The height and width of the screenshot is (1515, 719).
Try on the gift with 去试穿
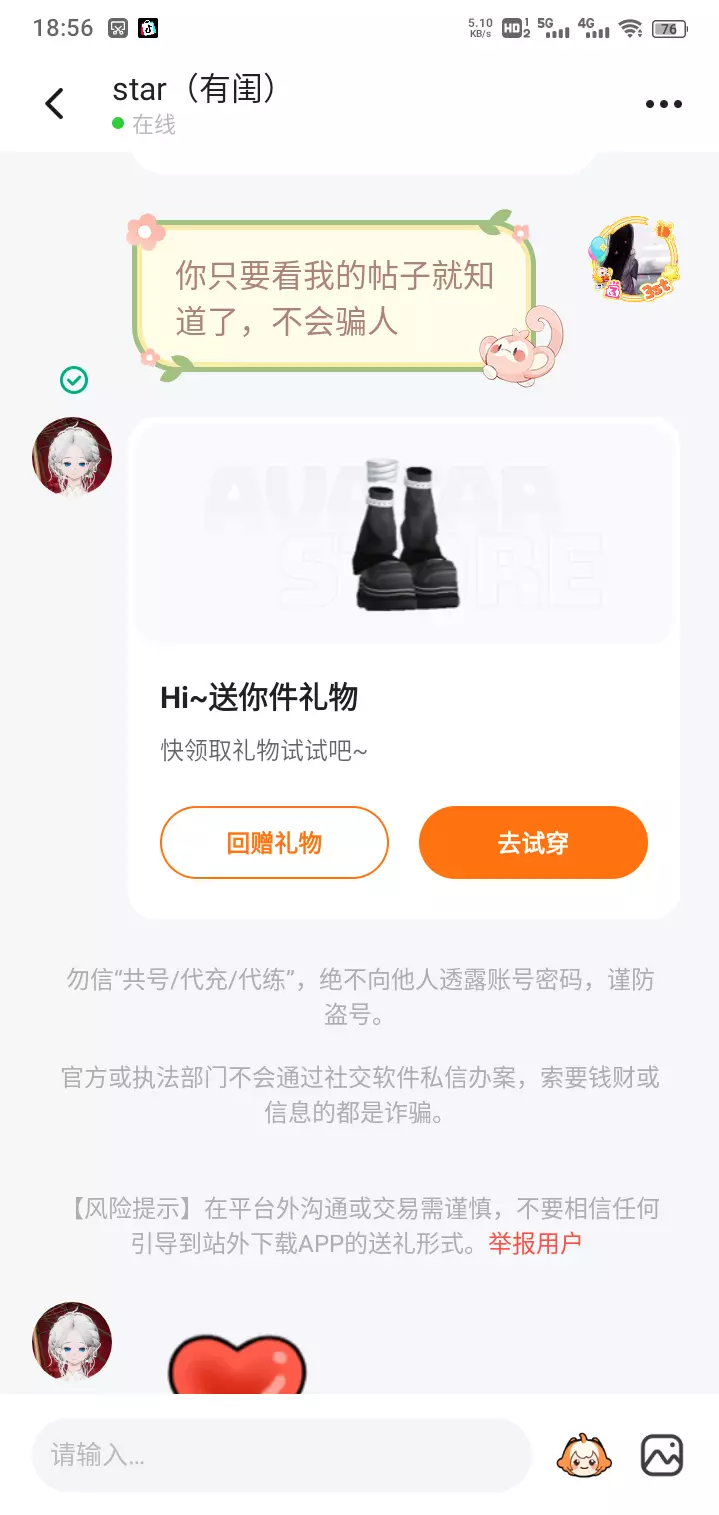pyautogui.click(x=533, y=843)
